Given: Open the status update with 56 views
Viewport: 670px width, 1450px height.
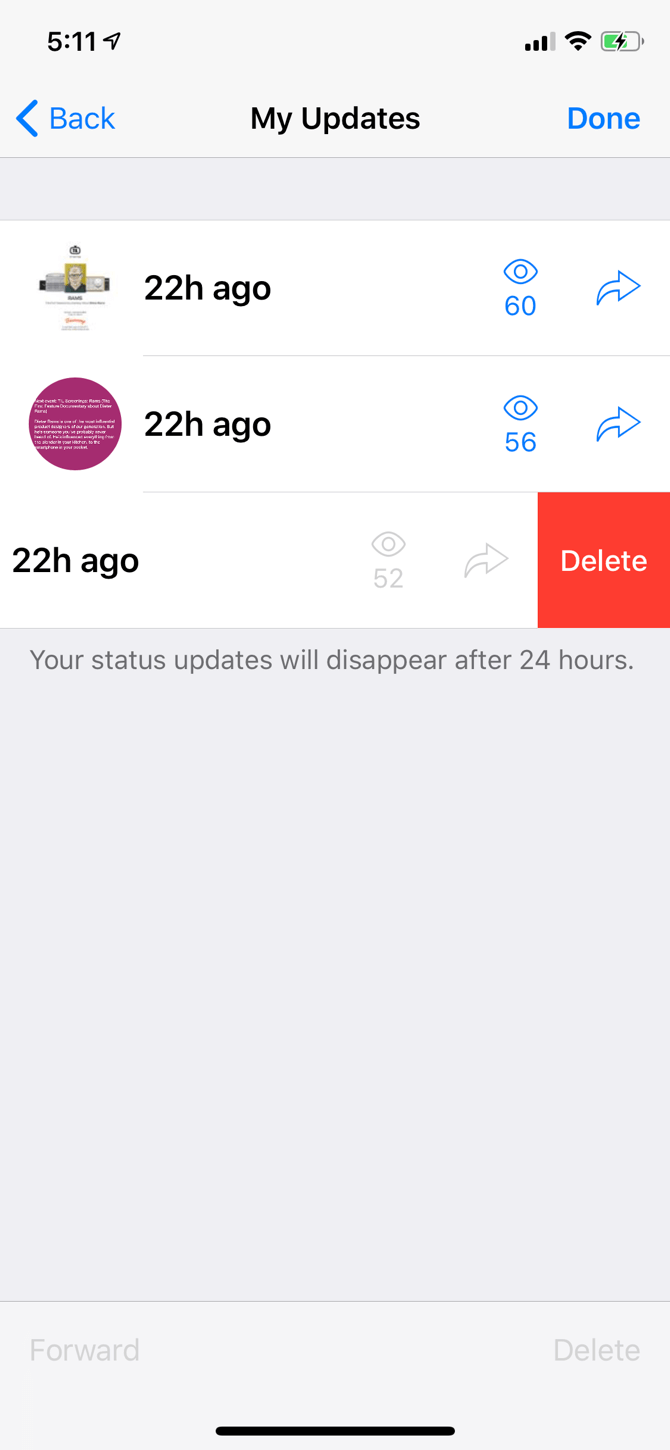Looking at the screenshot, I should (x=76, y=424).
